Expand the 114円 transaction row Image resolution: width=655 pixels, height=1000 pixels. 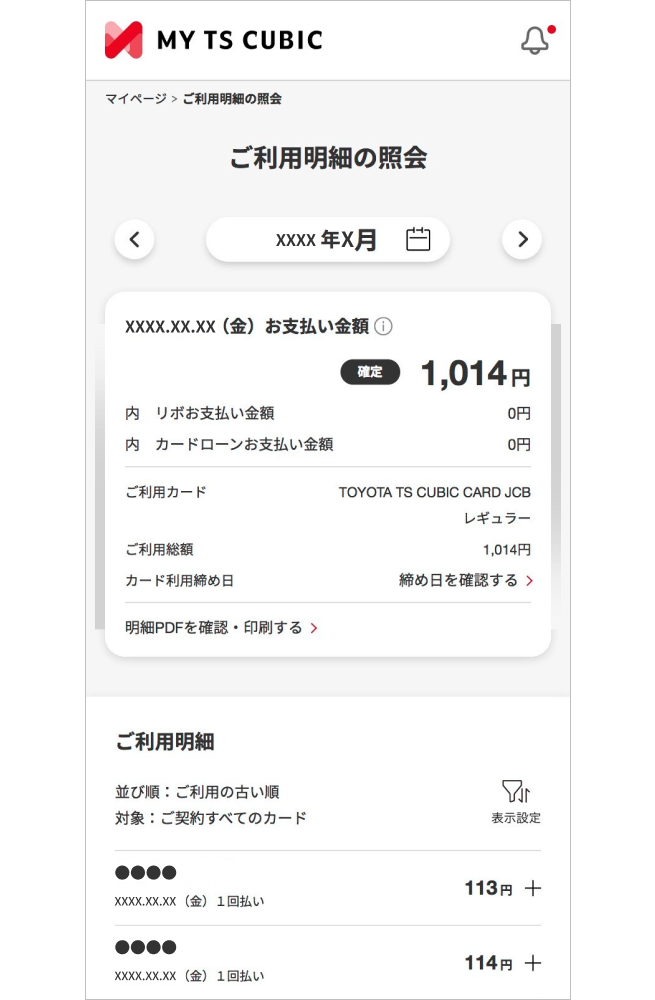pos(533,963)
